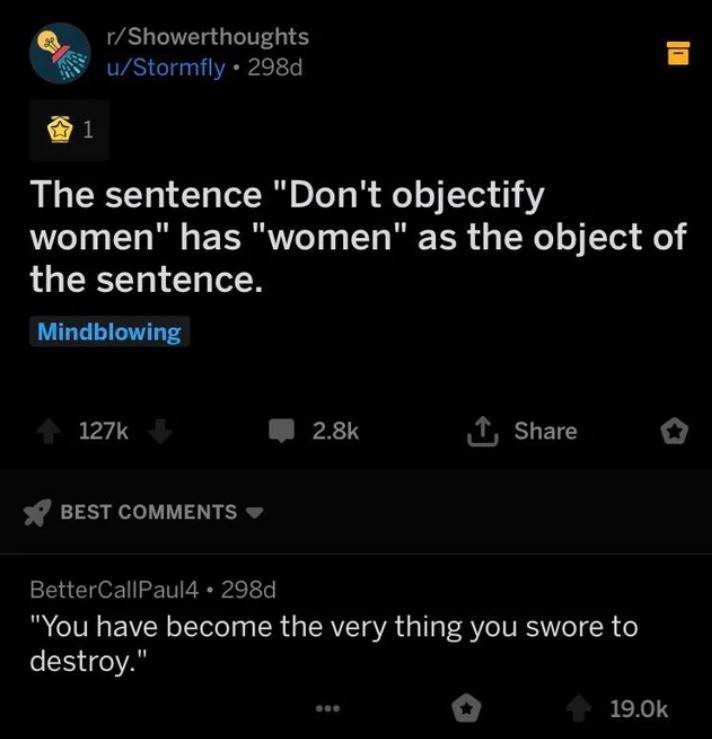Upvote the post with 127k votes
The height and width of the screenshot is (739, 712).
(48, 431)
